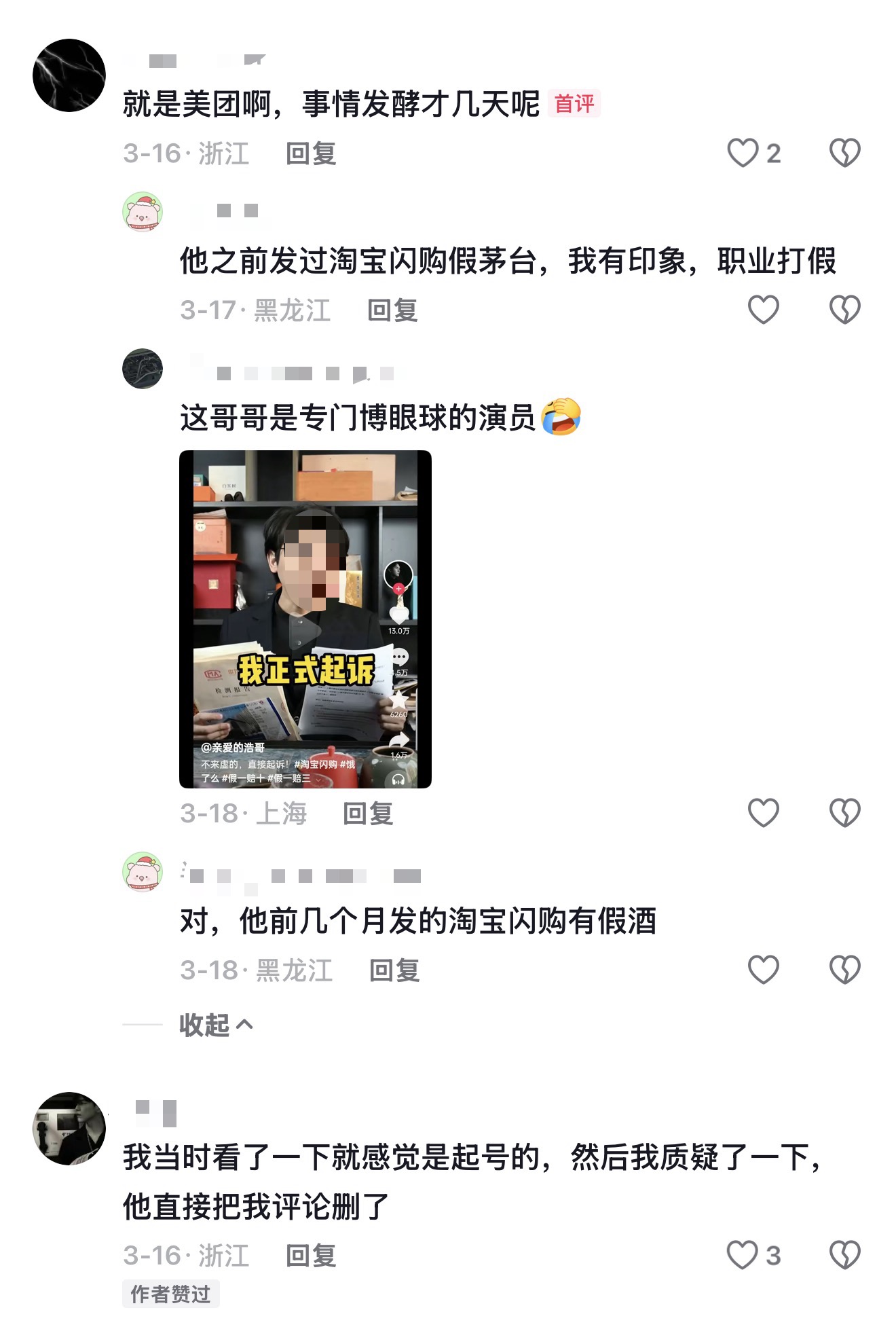Like the comment mentioning 淘宝闪购假茅台
896x1329 pixels.
click(763, 310)
